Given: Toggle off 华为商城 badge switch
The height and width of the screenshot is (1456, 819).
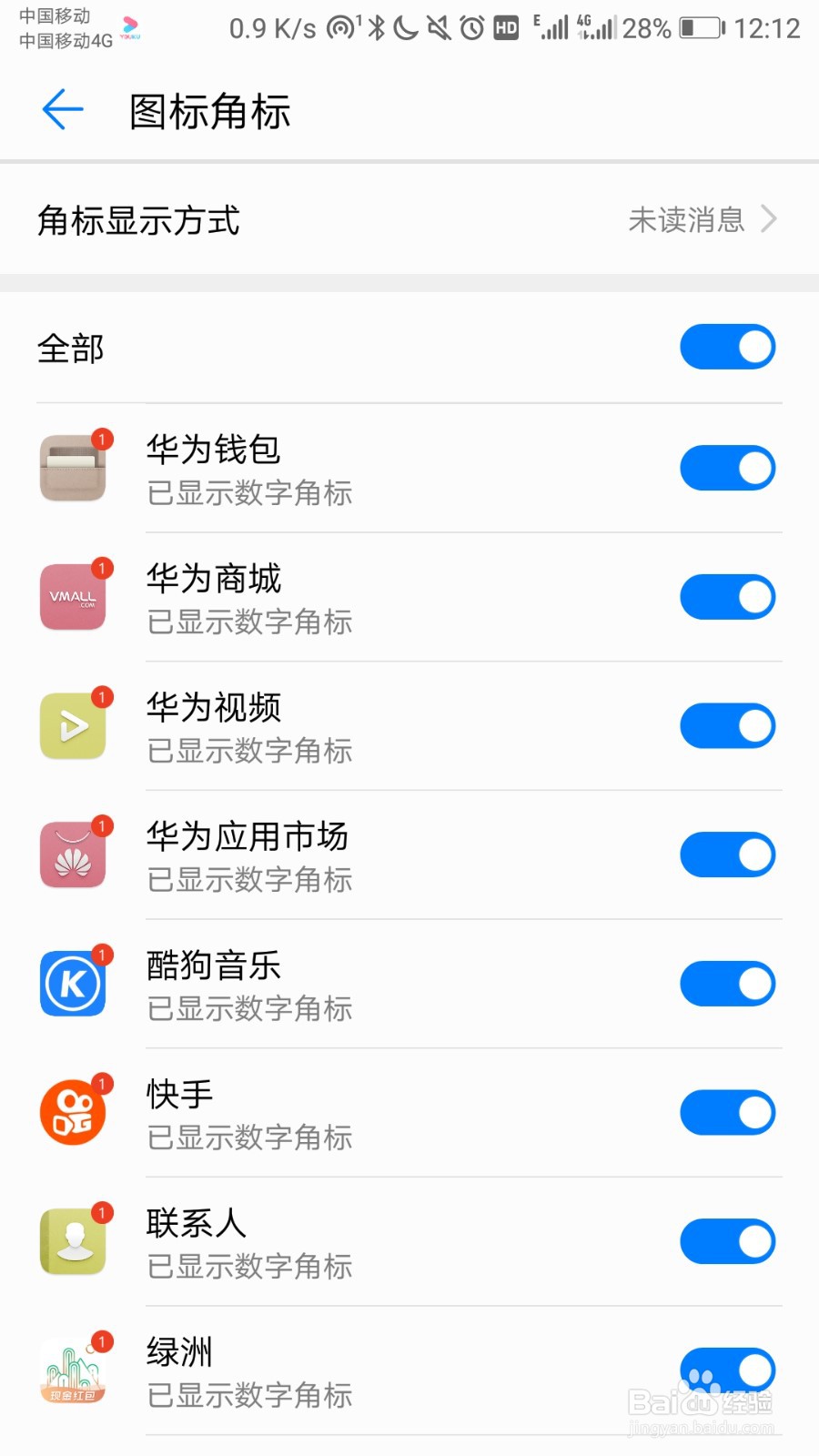Looking at the screenshot, I should [727, 597].
